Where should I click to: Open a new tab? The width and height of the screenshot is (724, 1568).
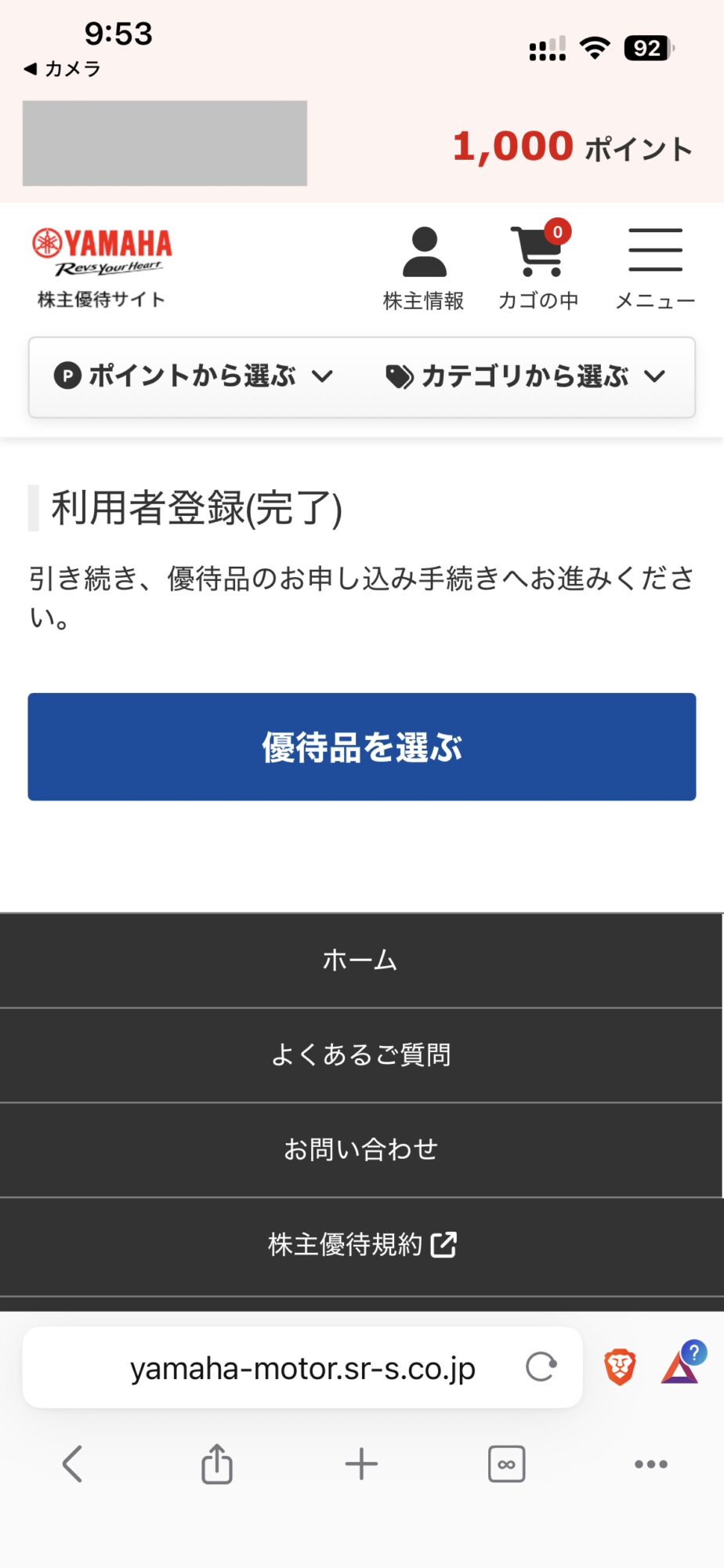(361, 1464)
